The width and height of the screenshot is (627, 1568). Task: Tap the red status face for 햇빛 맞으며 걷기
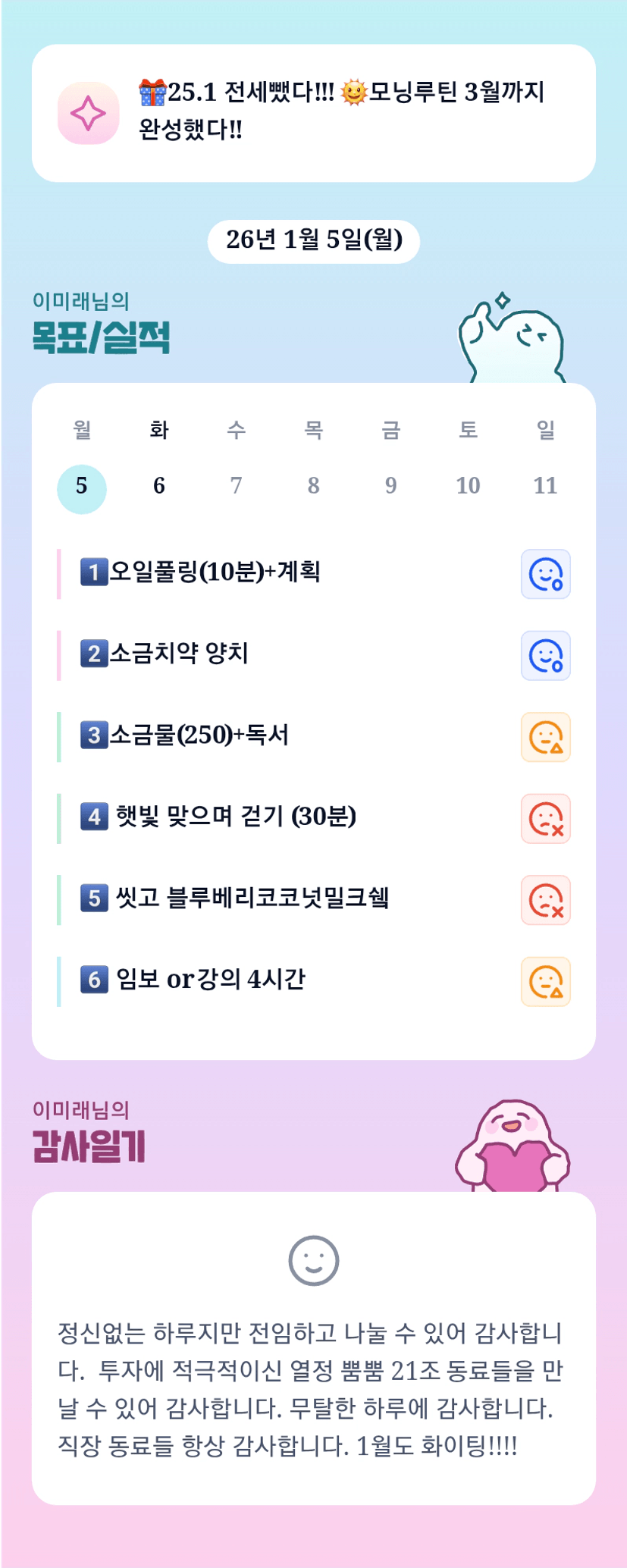(x=545, y=819)
